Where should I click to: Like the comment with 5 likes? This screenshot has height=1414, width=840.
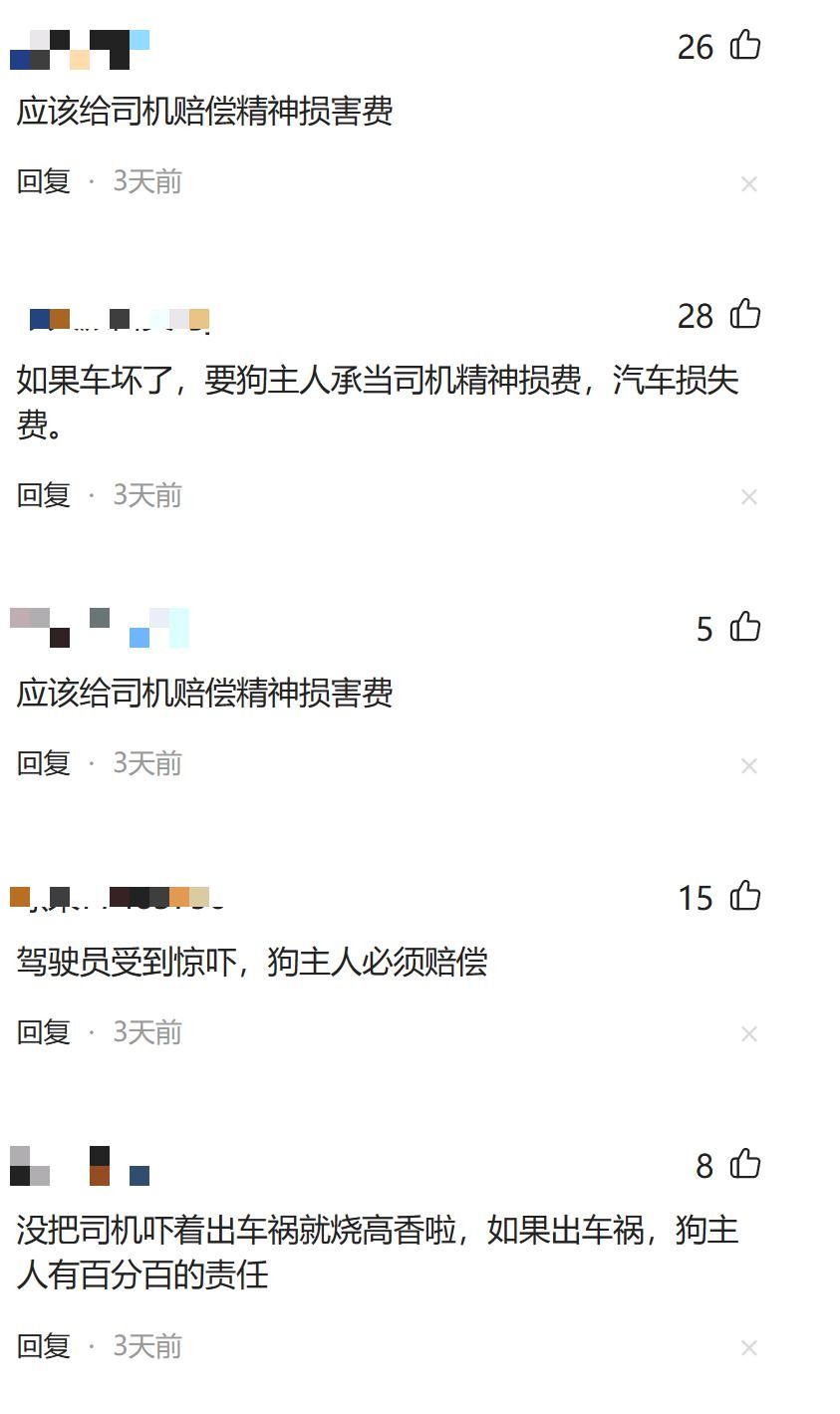(744, 627)
